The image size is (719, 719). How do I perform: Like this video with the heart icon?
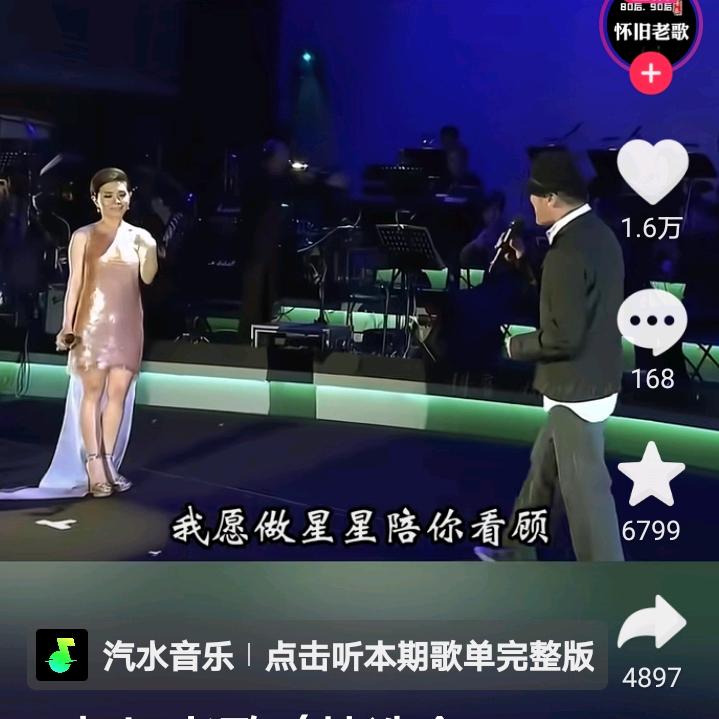click(x=652, y=172)
